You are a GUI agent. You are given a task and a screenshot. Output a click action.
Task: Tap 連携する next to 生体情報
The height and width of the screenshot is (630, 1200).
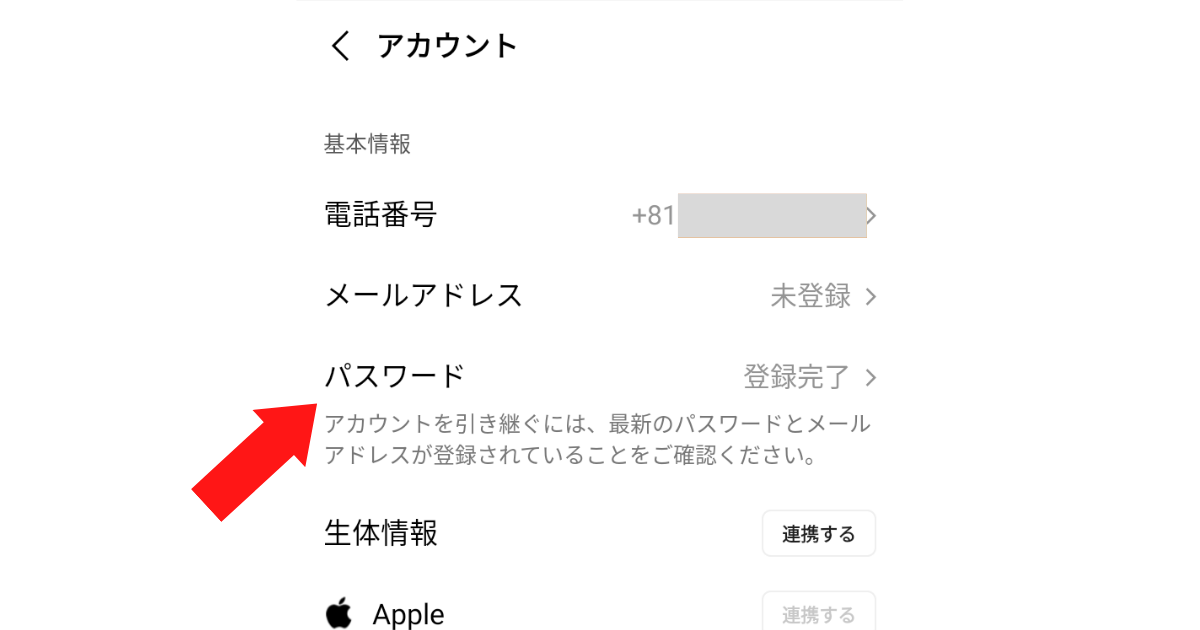click(818, 534)
